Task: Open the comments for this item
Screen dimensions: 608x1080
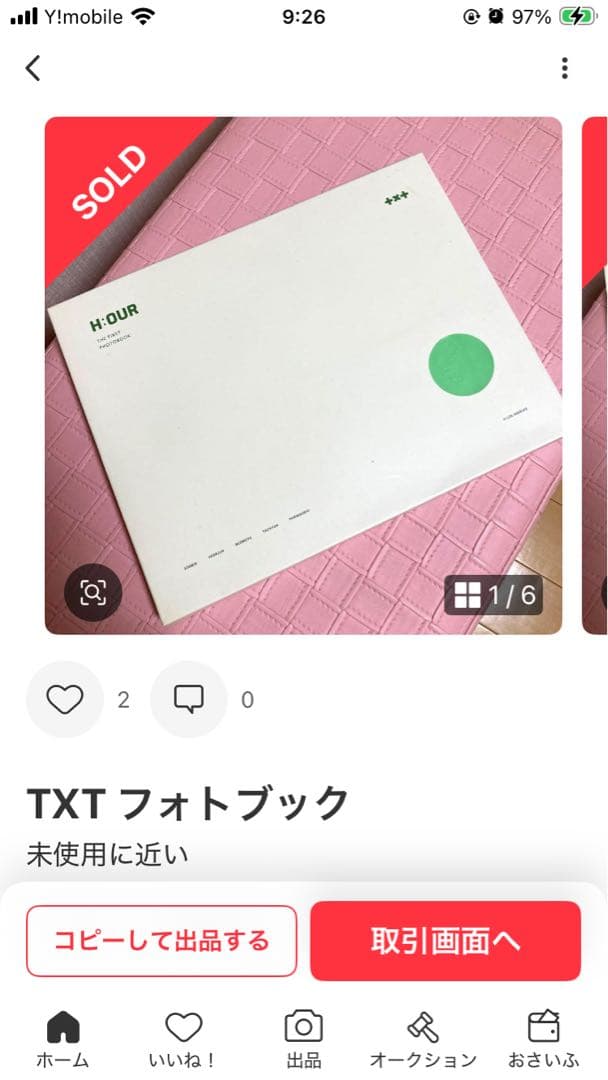Action: coord(189,700)
